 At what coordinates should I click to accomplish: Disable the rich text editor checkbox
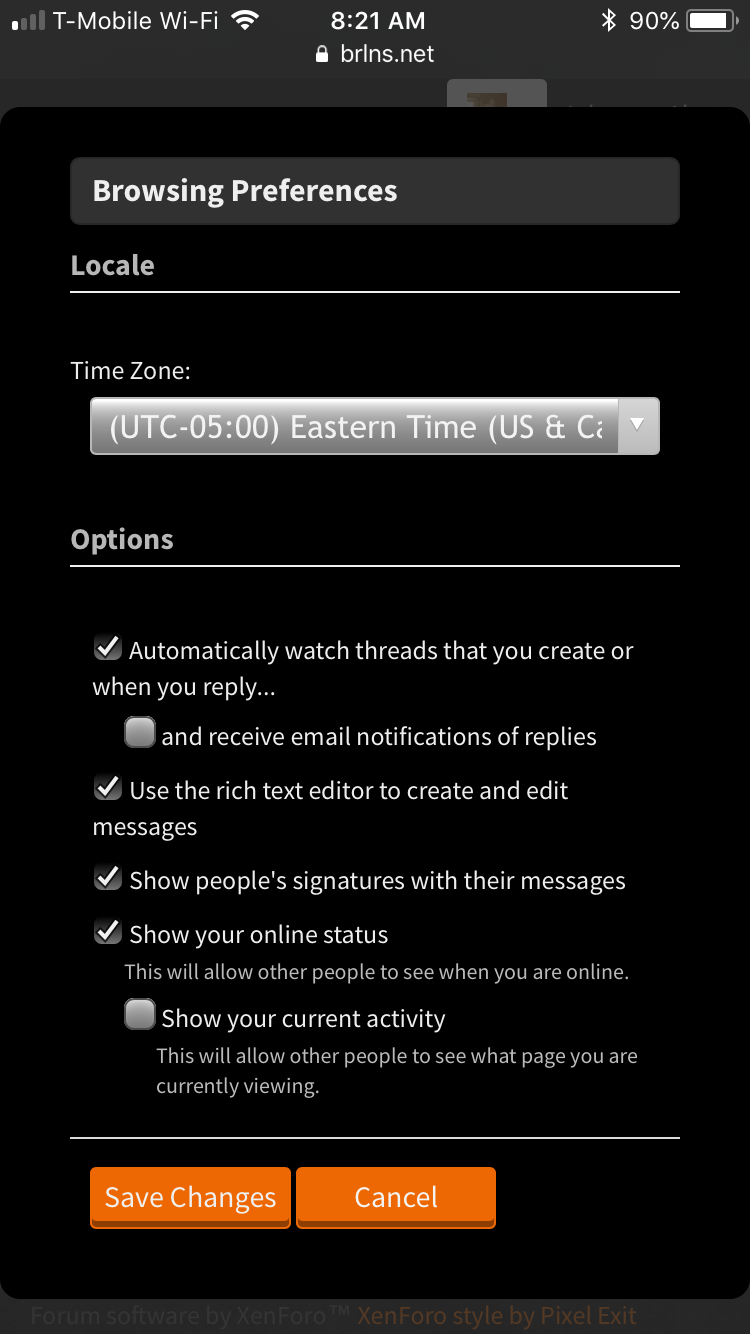pyautogui.click(x=108, y=788)
